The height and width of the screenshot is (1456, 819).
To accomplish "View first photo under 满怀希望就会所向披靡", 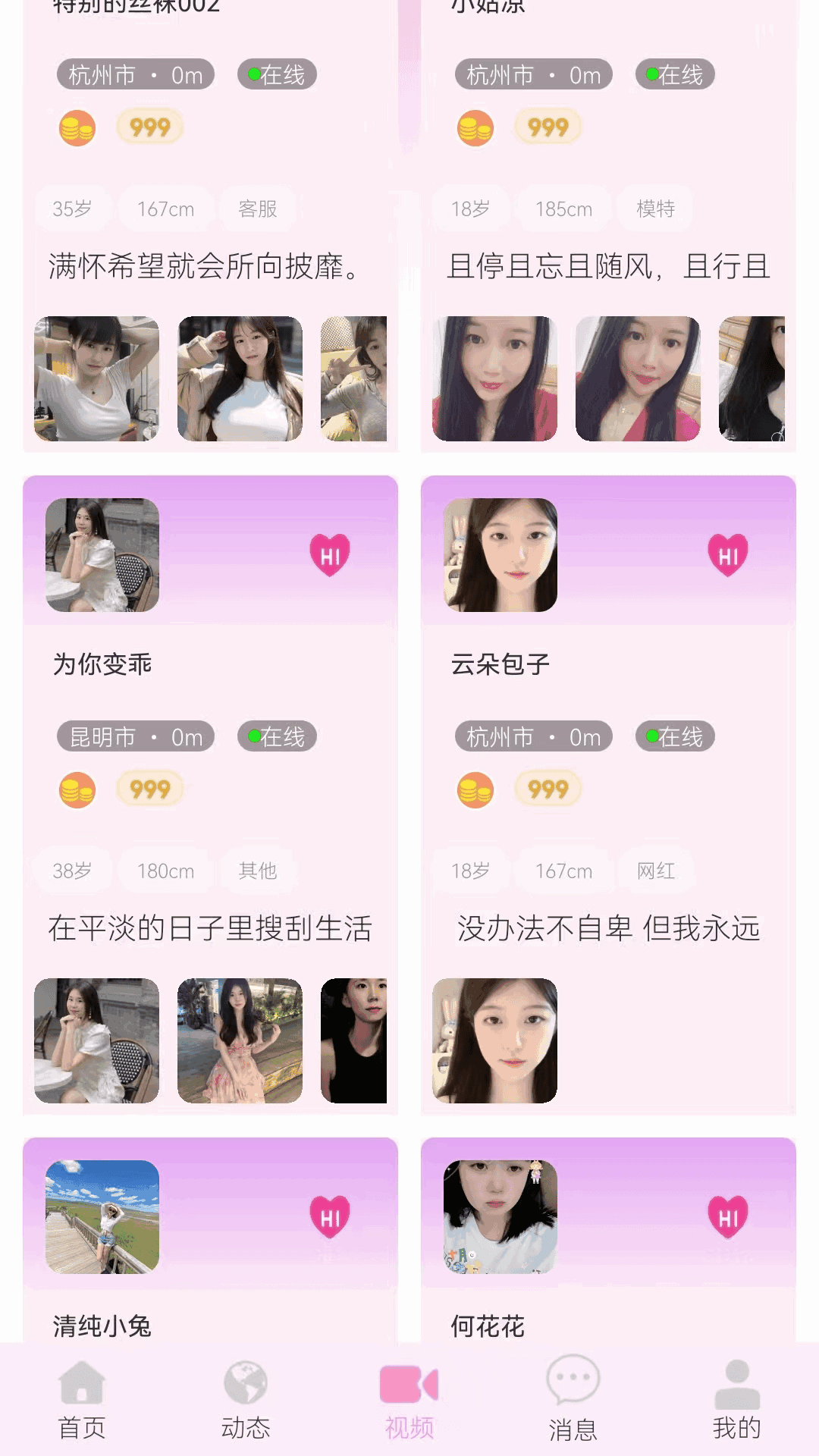I will 97,379.
